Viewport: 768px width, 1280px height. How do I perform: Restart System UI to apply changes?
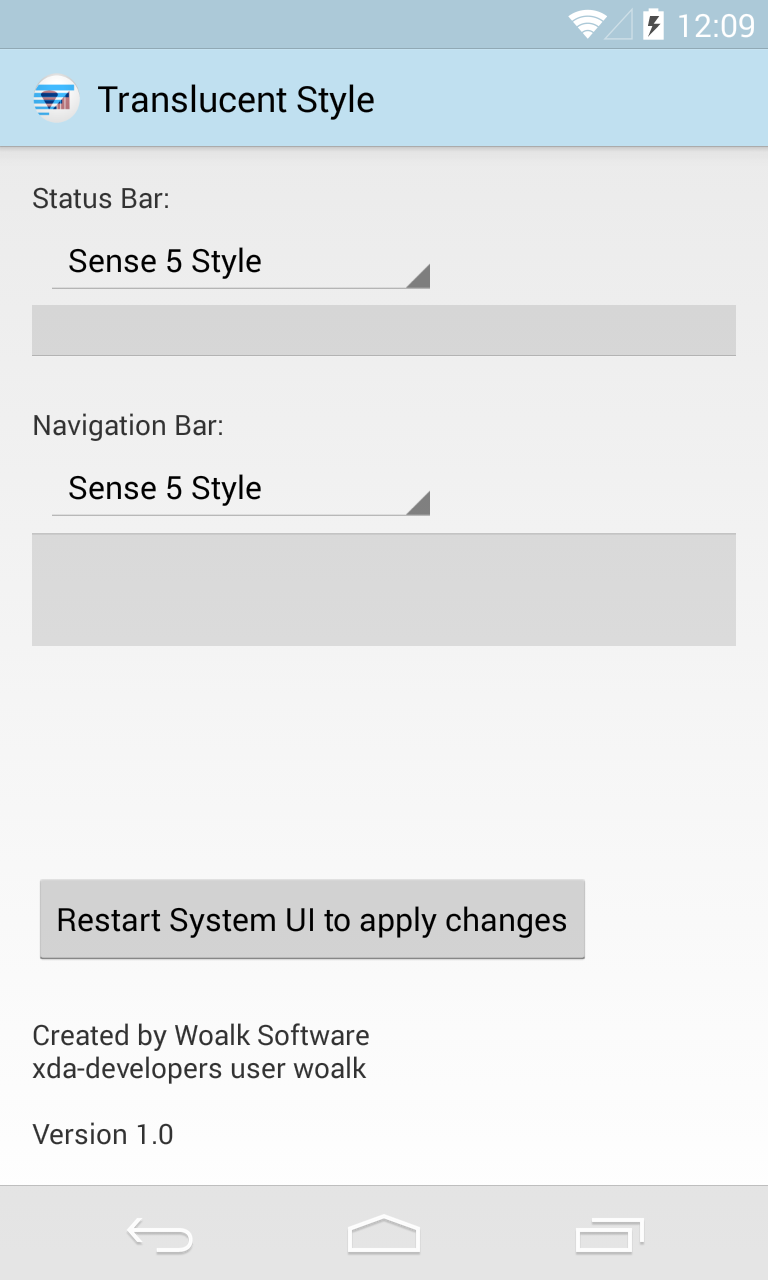[312, 920]
